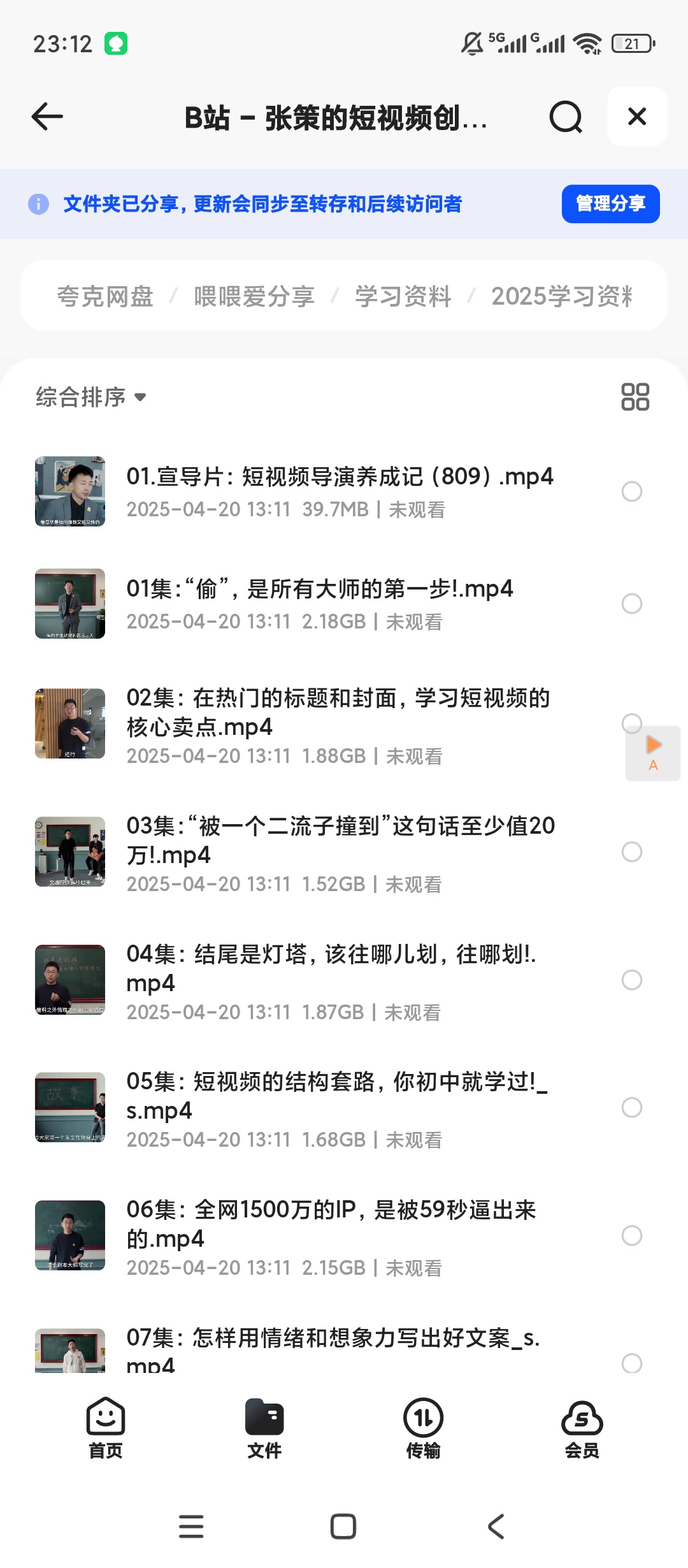Switch to the 会员 tab
This screenshot has width=688, height=1568.
pyautogui.click(x=582, y=1428)
